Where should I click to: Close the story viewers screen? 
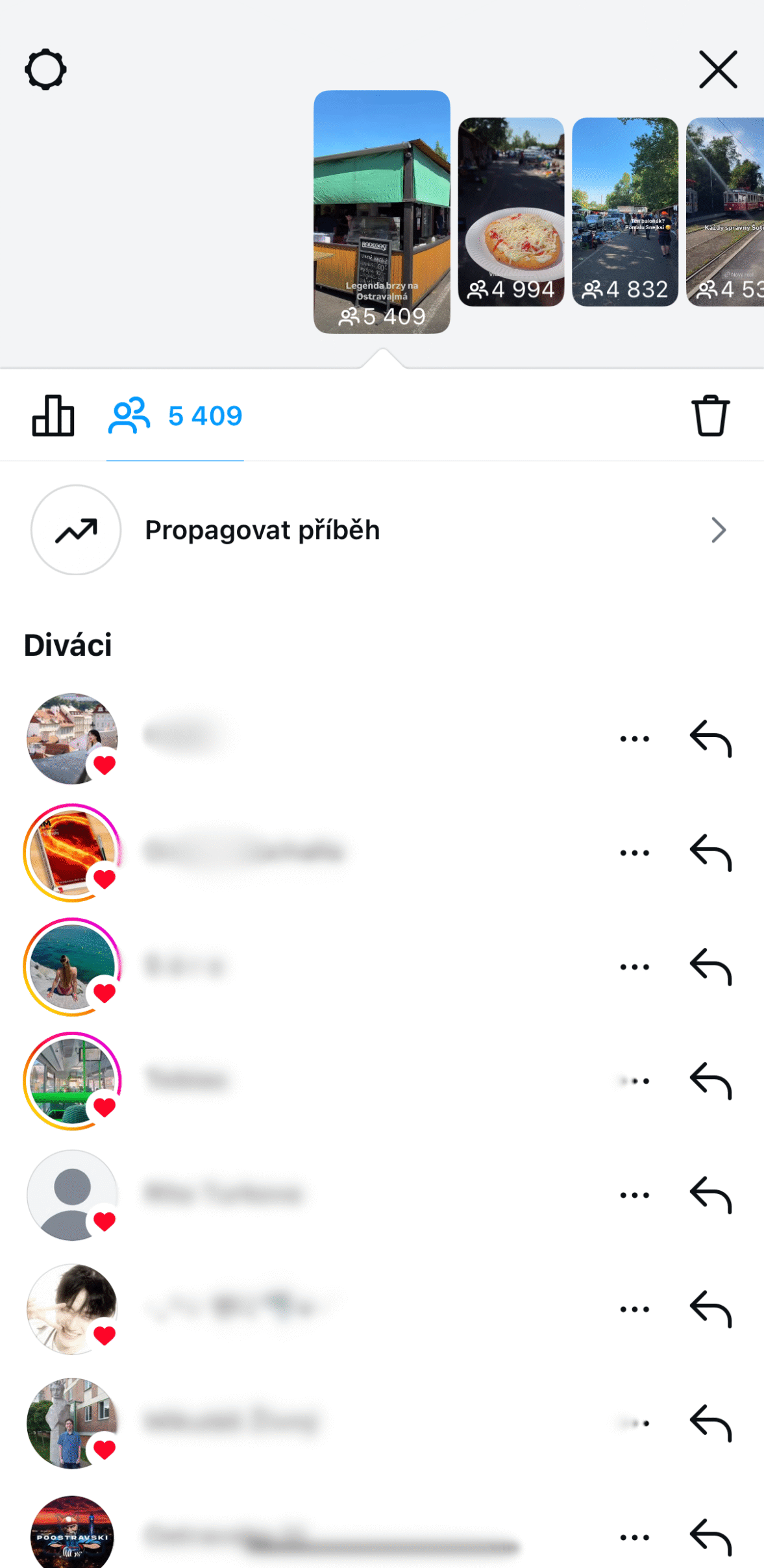[x=718, y=69]
